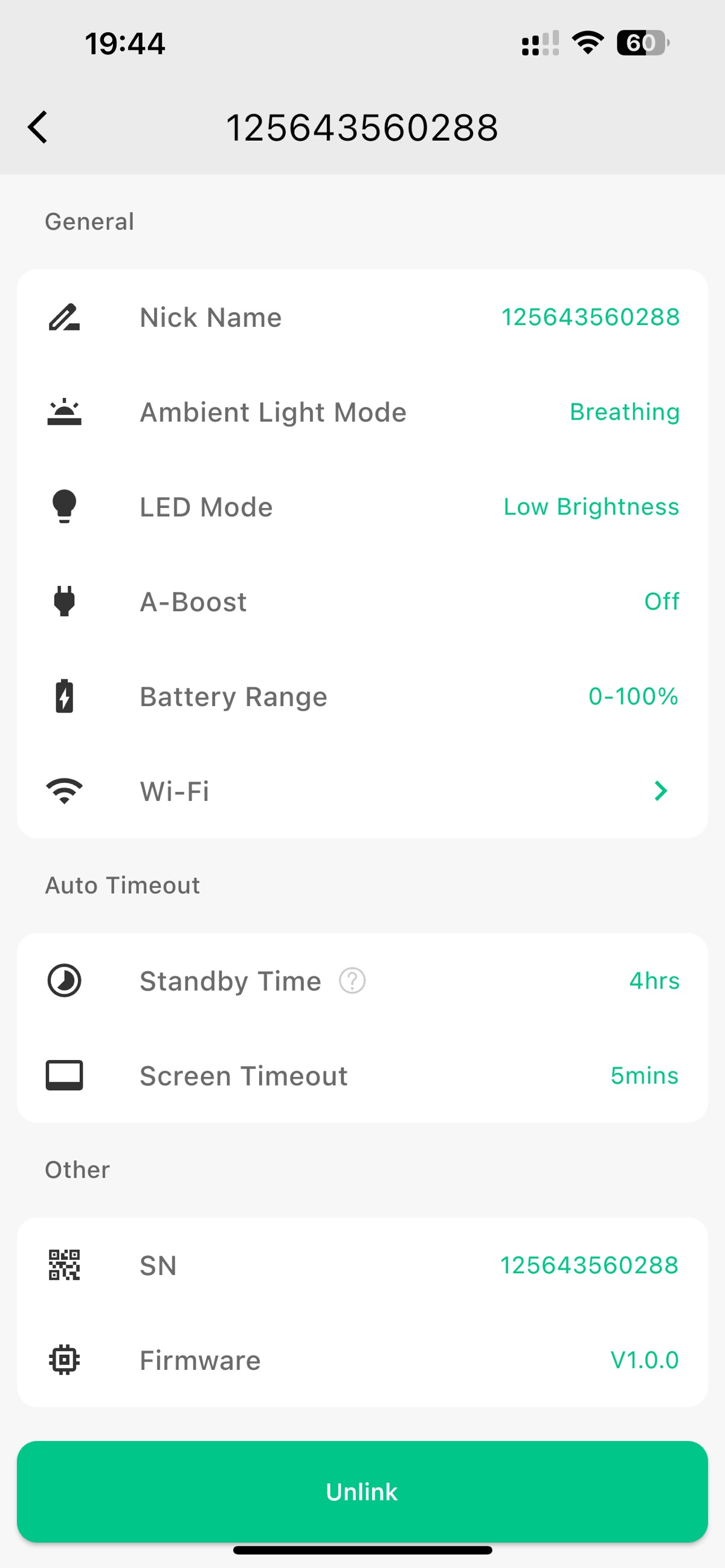
Task: Open the A-Boost setting
Action: point(362,602)
